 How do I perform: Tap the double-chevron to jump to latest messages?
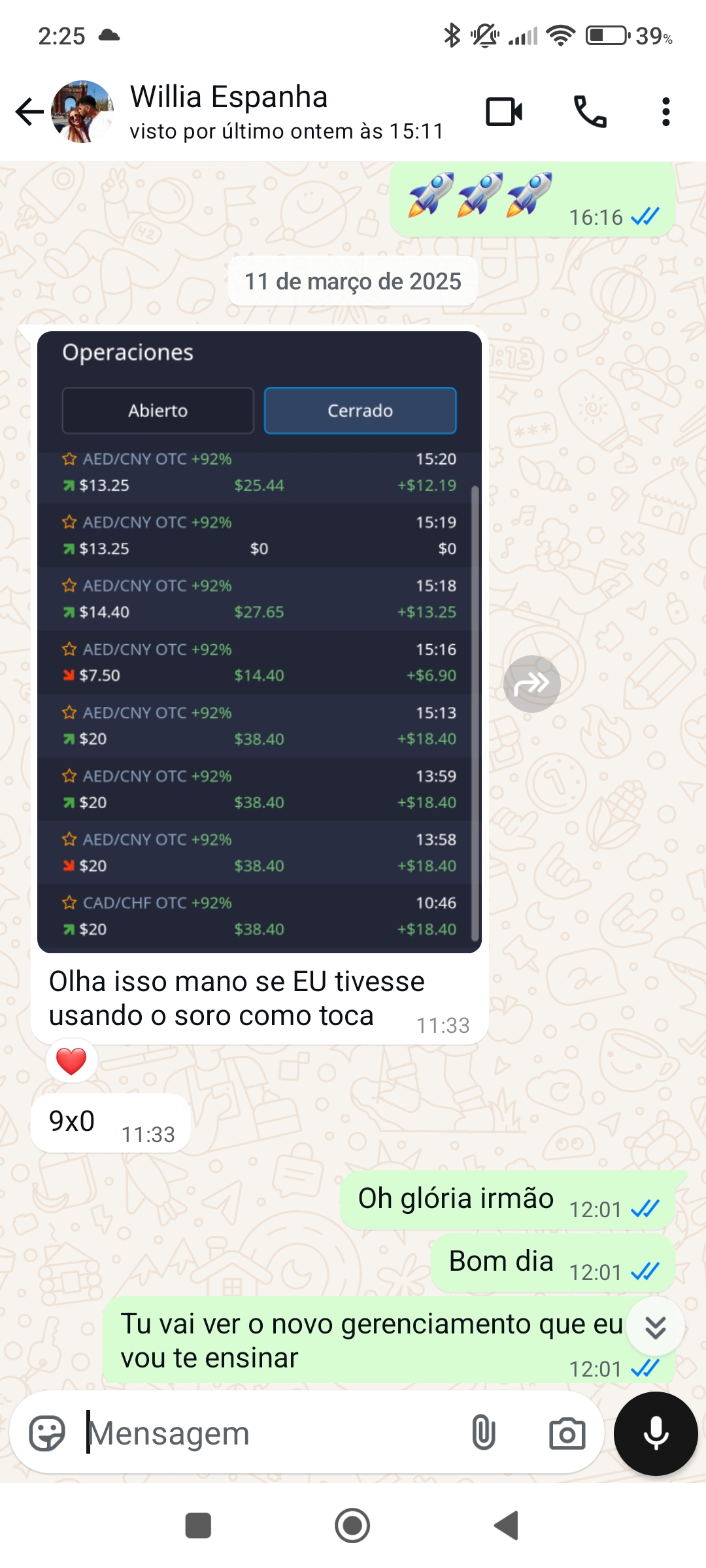point(656,1326)
